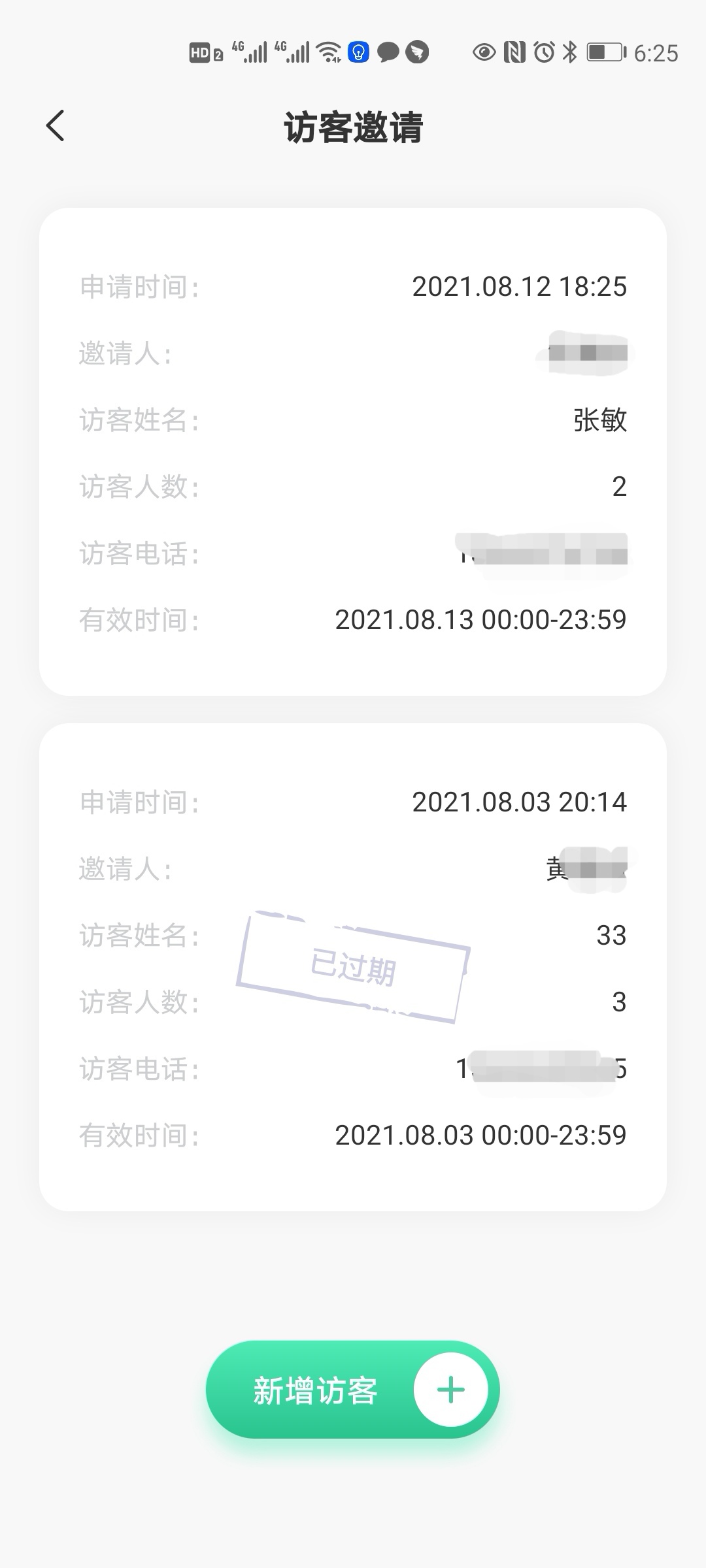This screenshot has height=1568, width=706.
Task: Tap the back arrow to leave 访客邀请
Action: [56, 125]
